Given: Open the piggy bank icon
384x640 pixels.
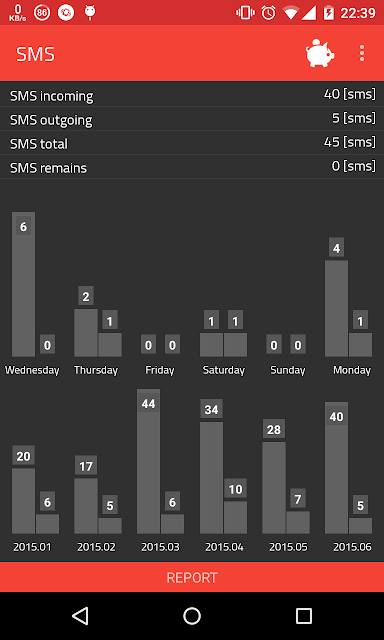Looking at the screenshot, I should tap(320, 53).
